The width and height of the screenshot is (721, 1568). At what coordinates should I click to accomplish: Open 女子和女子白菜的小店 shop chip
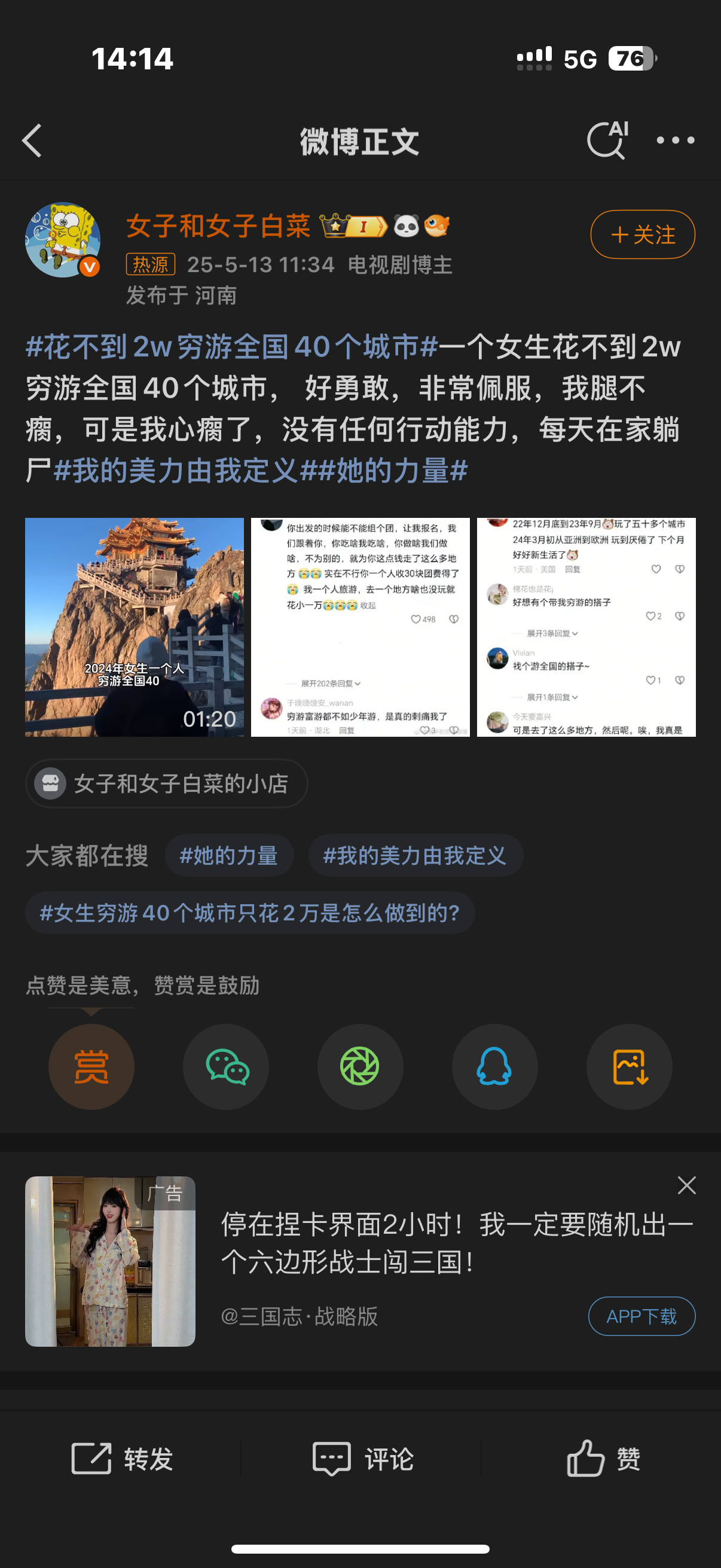[166, 783]
